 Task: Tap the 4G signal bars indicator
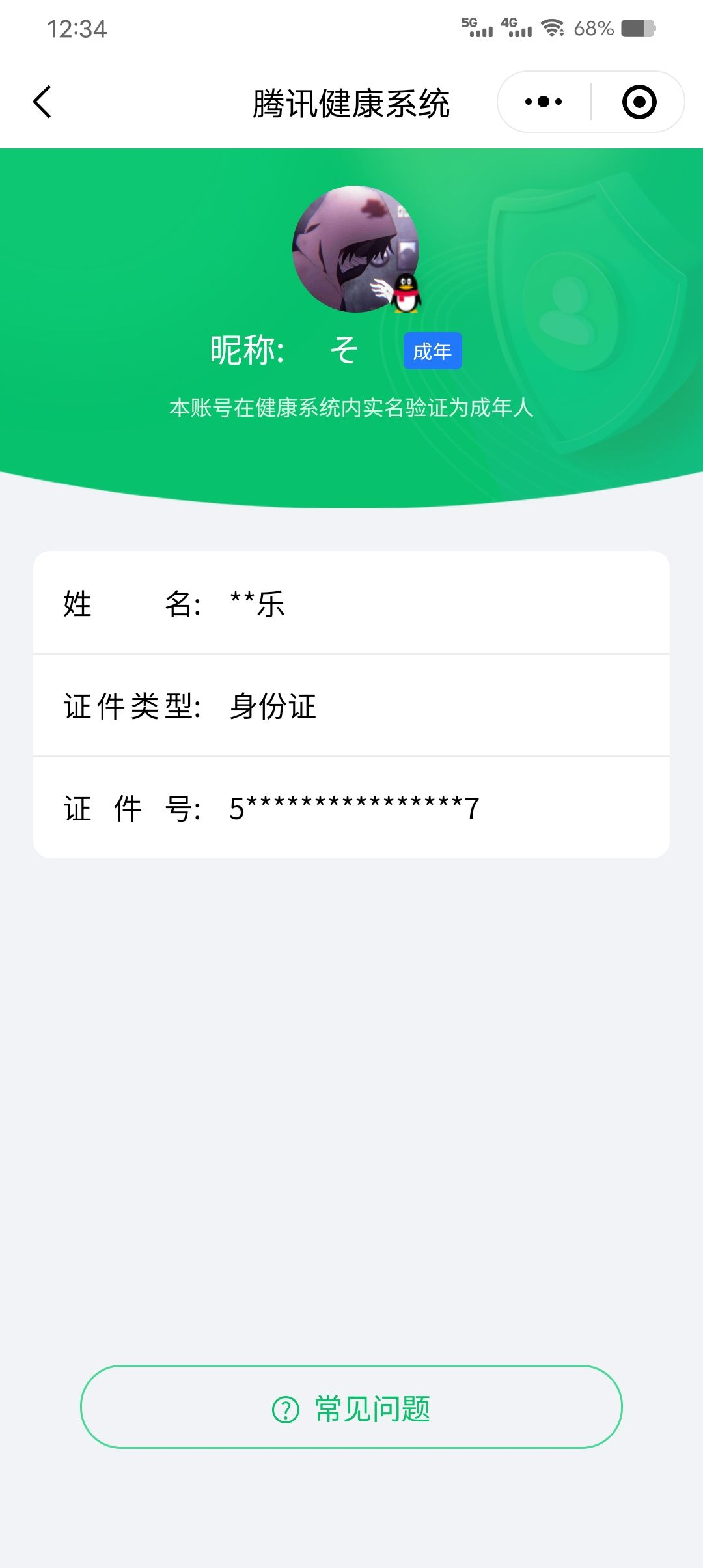518,26
